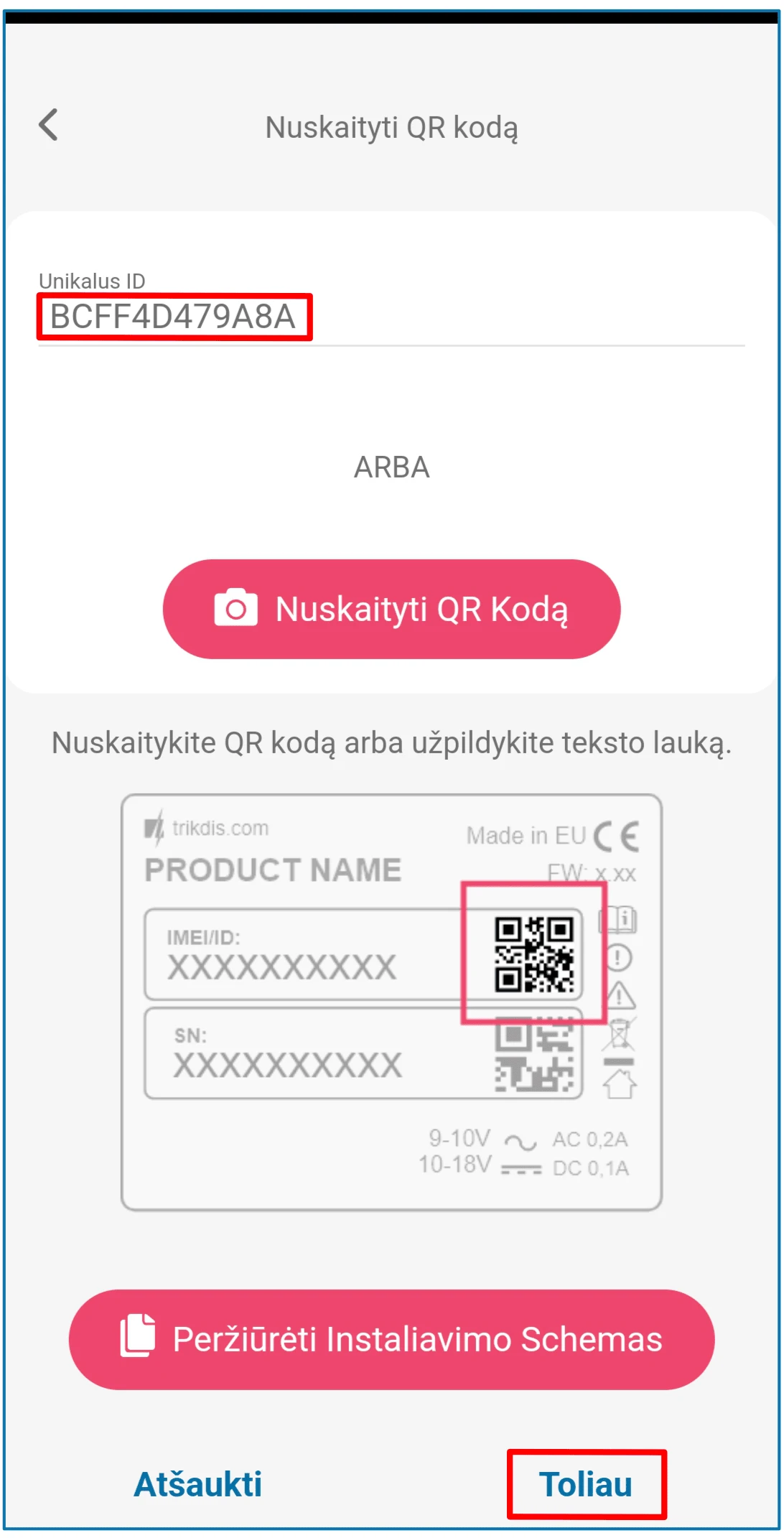Tap Nuskaityti QR Kodą camera button
The height and width of the screenshot is (1538, 784).
[x=391, y=609]
